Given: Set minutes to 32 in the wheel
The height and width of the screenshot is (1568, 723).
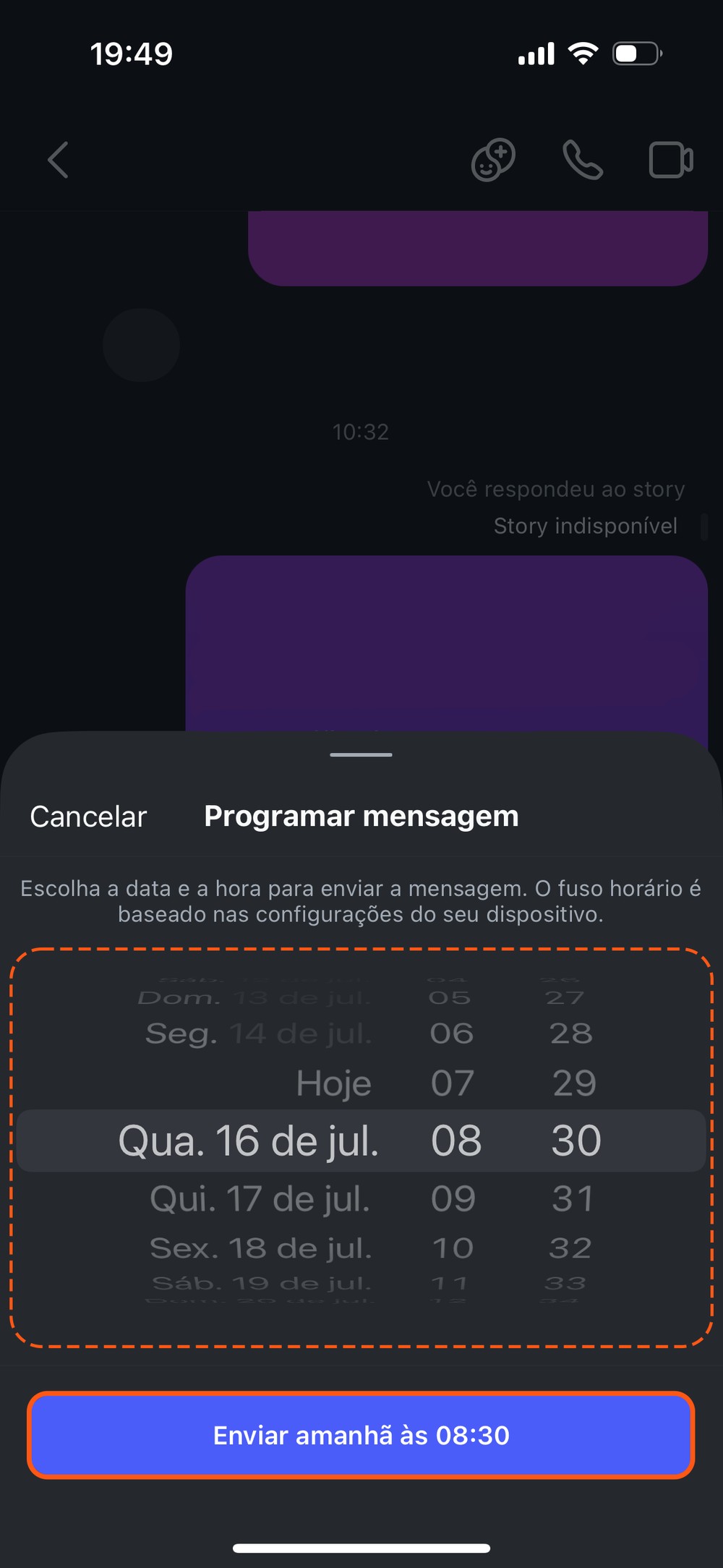Looking at the screenshot, I should [x=570, y=1248].
